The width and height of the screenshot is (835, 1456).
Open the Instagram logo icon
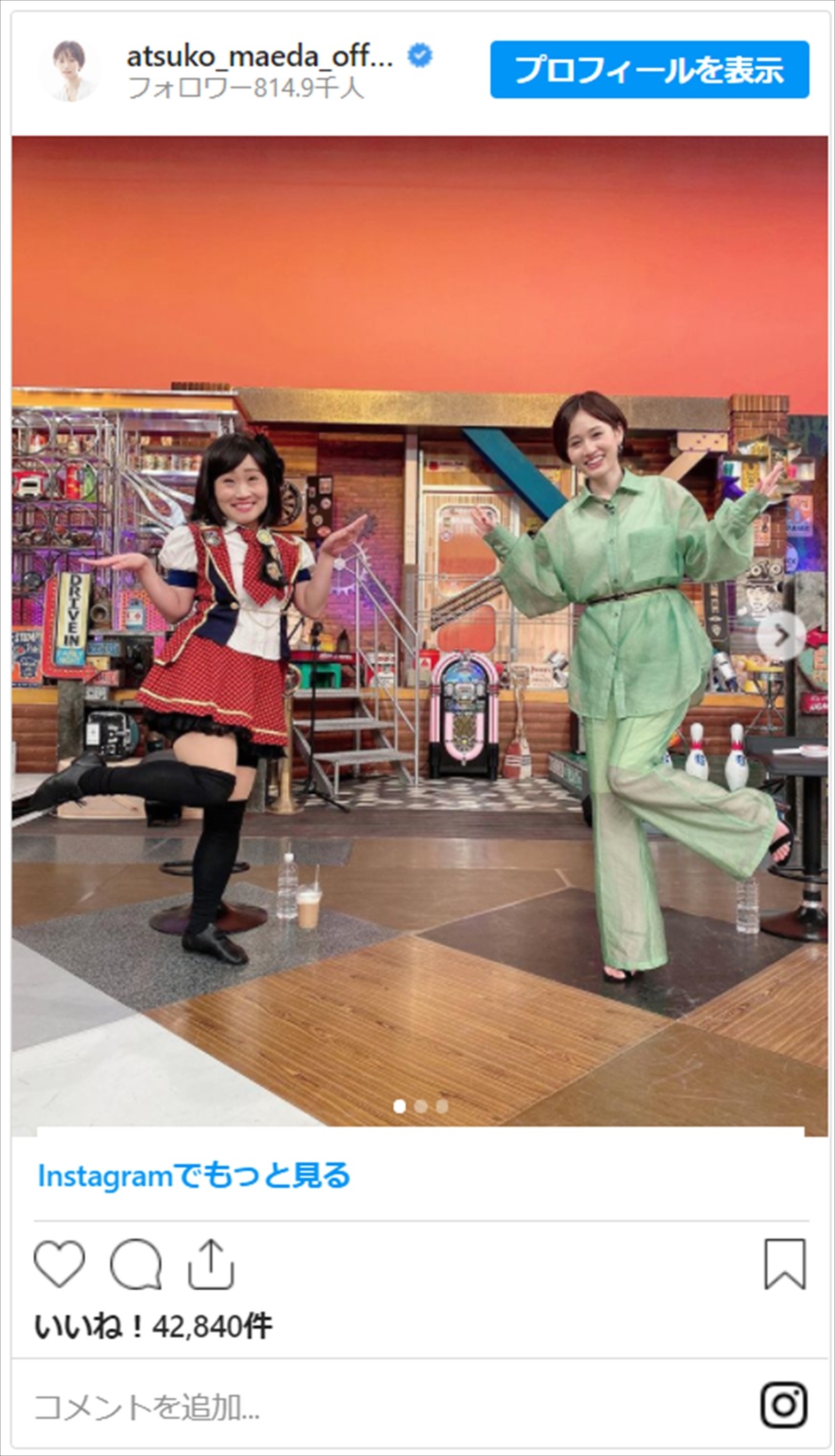(784, 1405)
